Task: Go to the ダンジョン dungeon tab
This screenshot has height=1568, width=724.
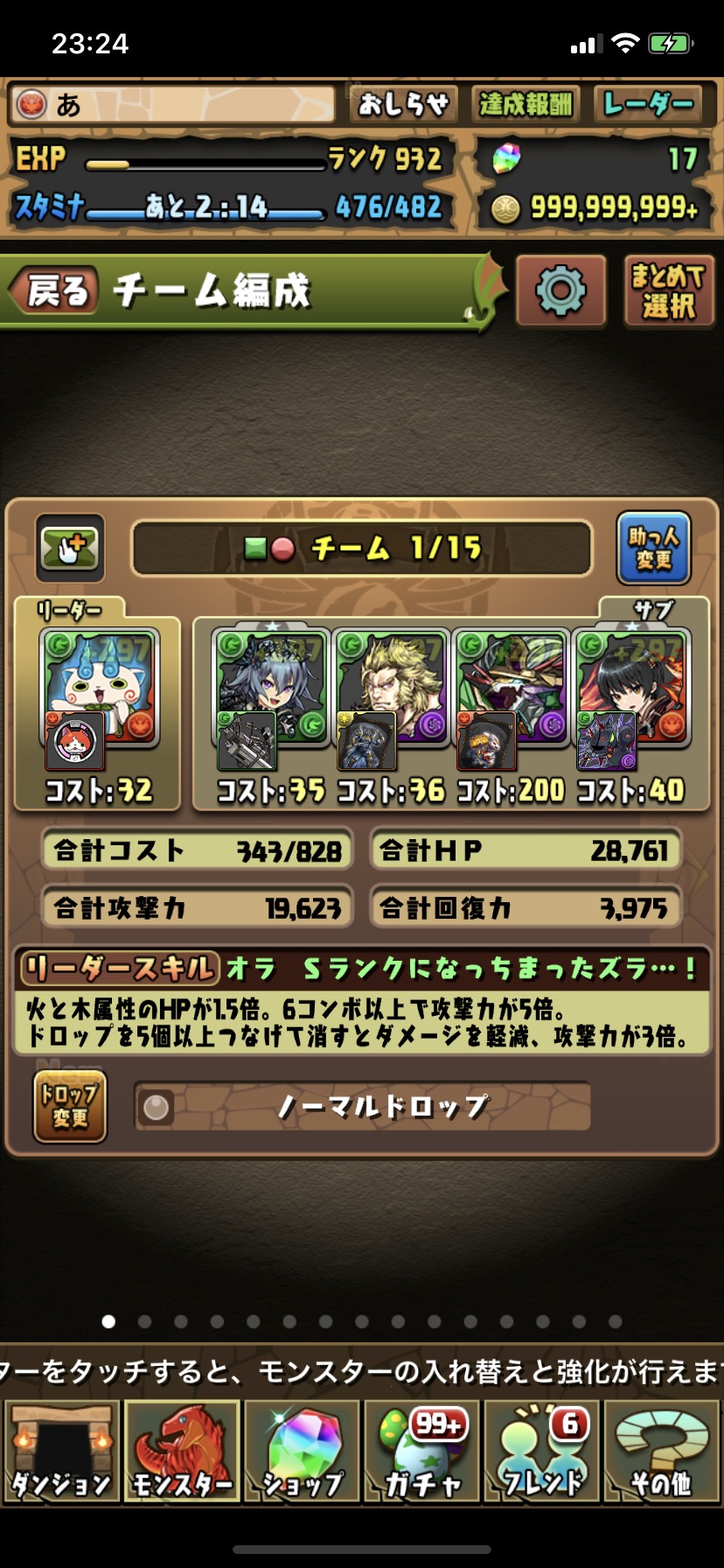Action: tap(61, 1451)
